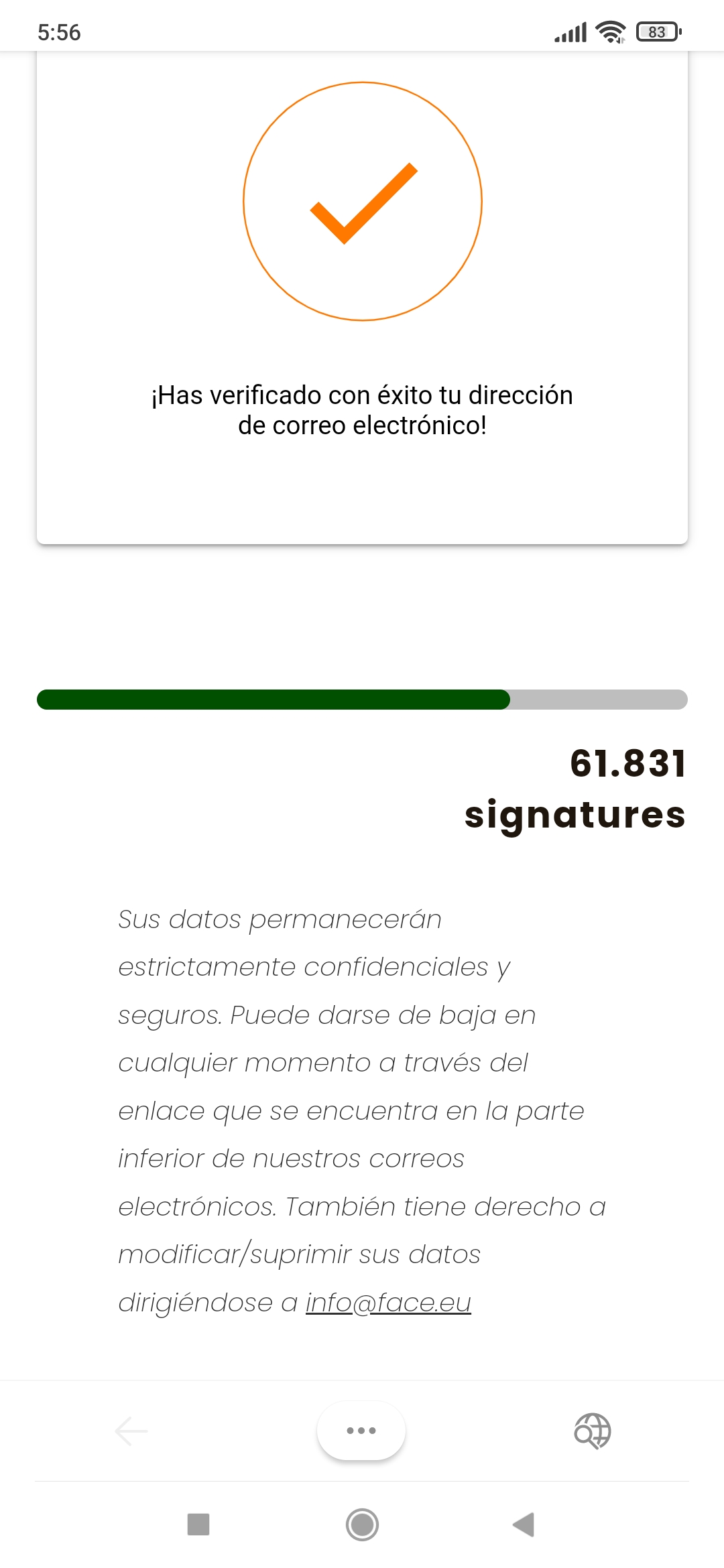Go back with the browser back arrow
The width and height of the screenshot is (724, 1568).
[x=131, y=1431]
